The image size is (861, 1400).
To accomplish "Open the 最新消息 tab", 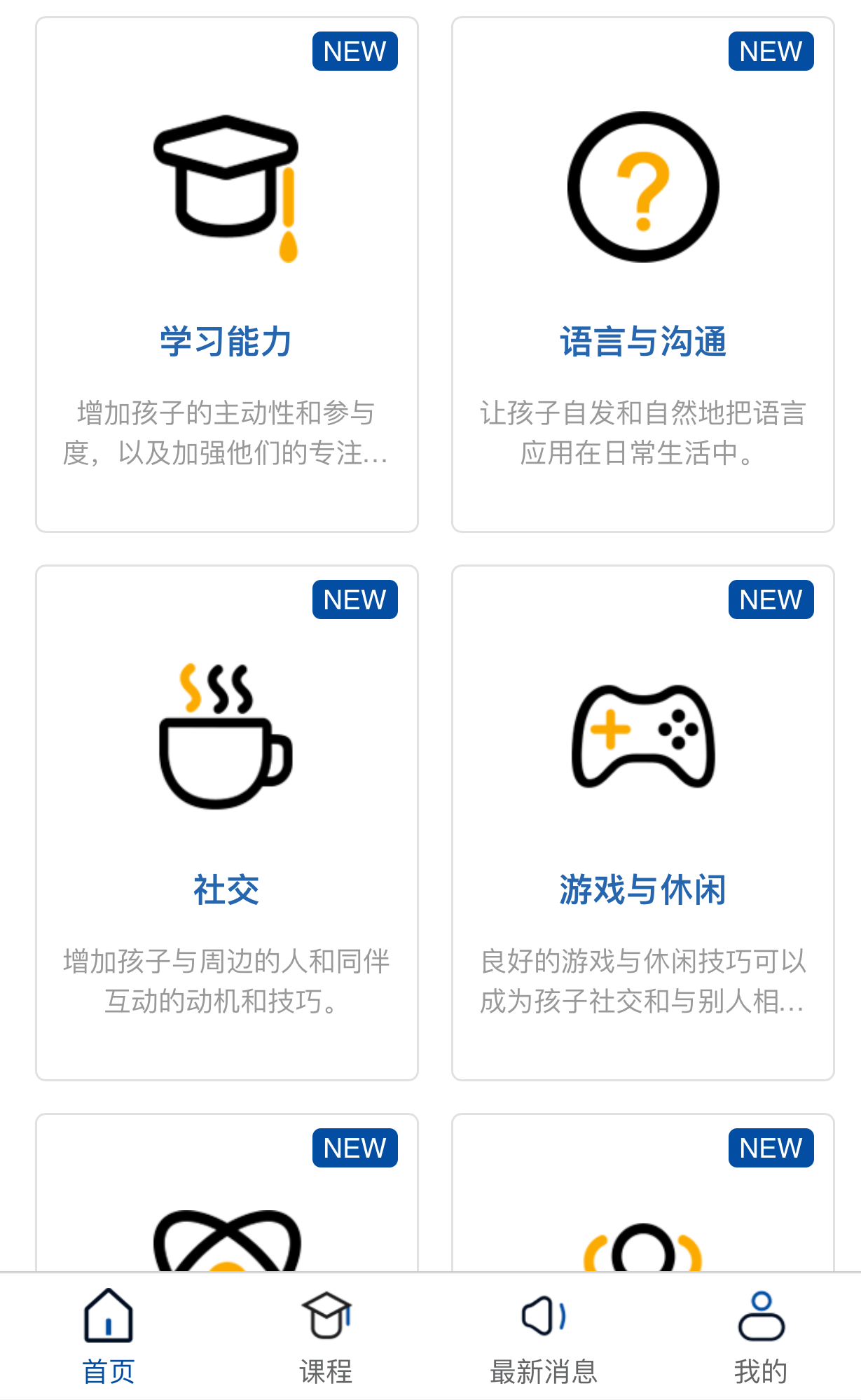I will tap(544, 1336).
